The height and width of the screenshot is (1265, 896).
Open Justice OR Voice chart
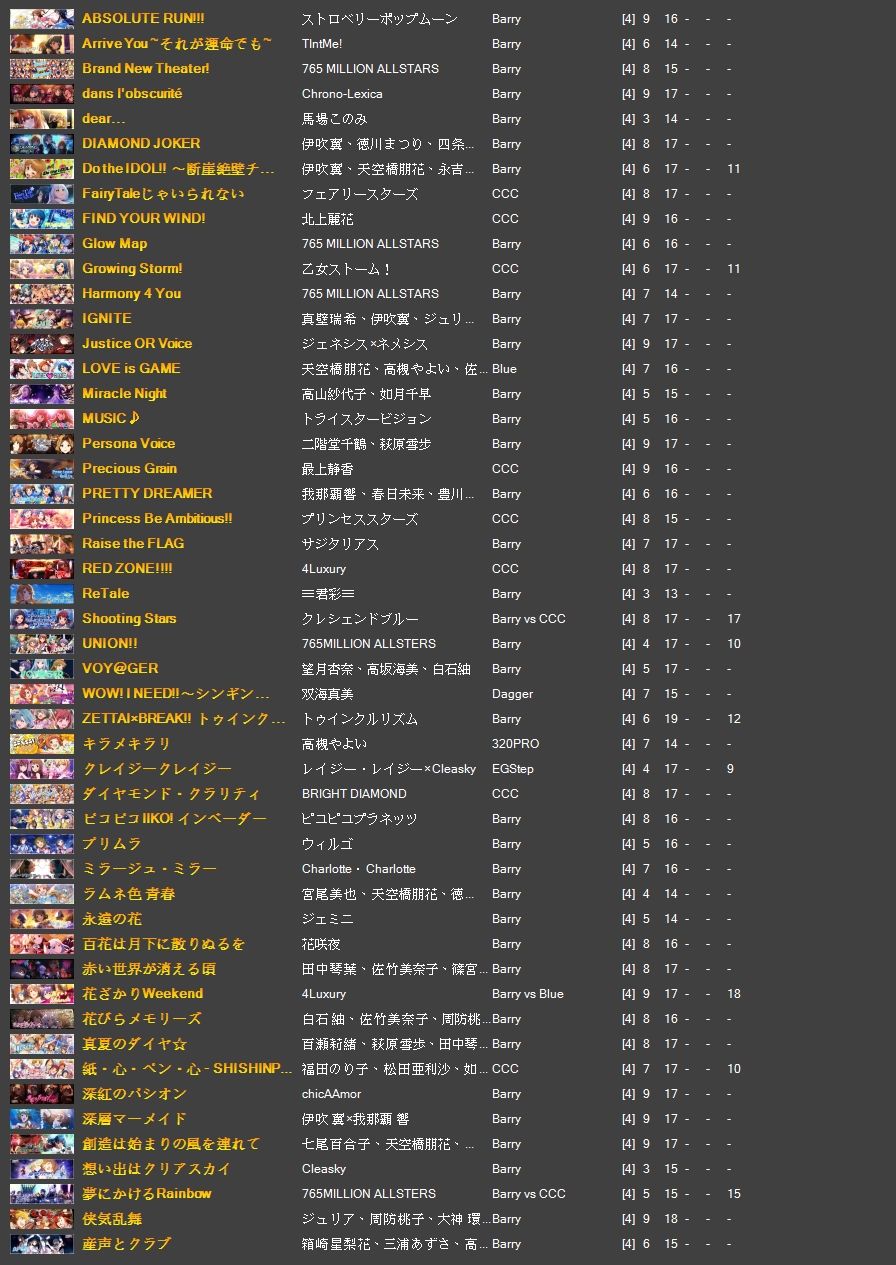(137, 344)
